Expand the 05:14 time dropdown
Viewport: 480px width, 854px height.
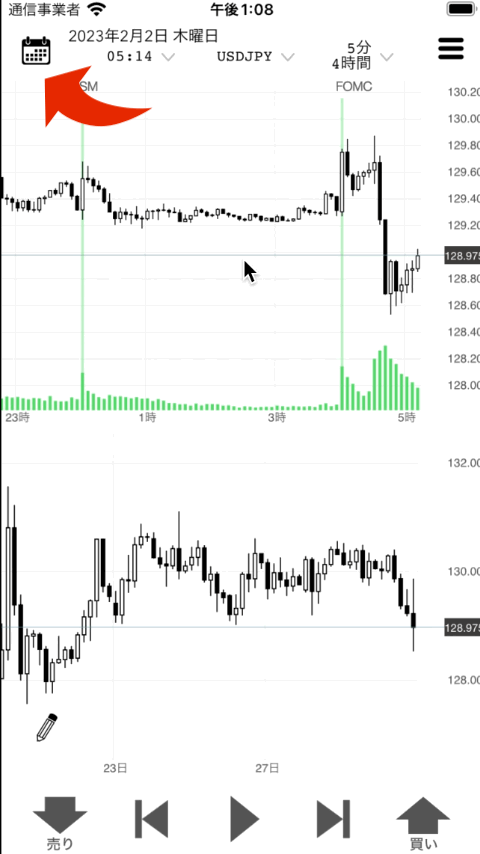(141, 57)
